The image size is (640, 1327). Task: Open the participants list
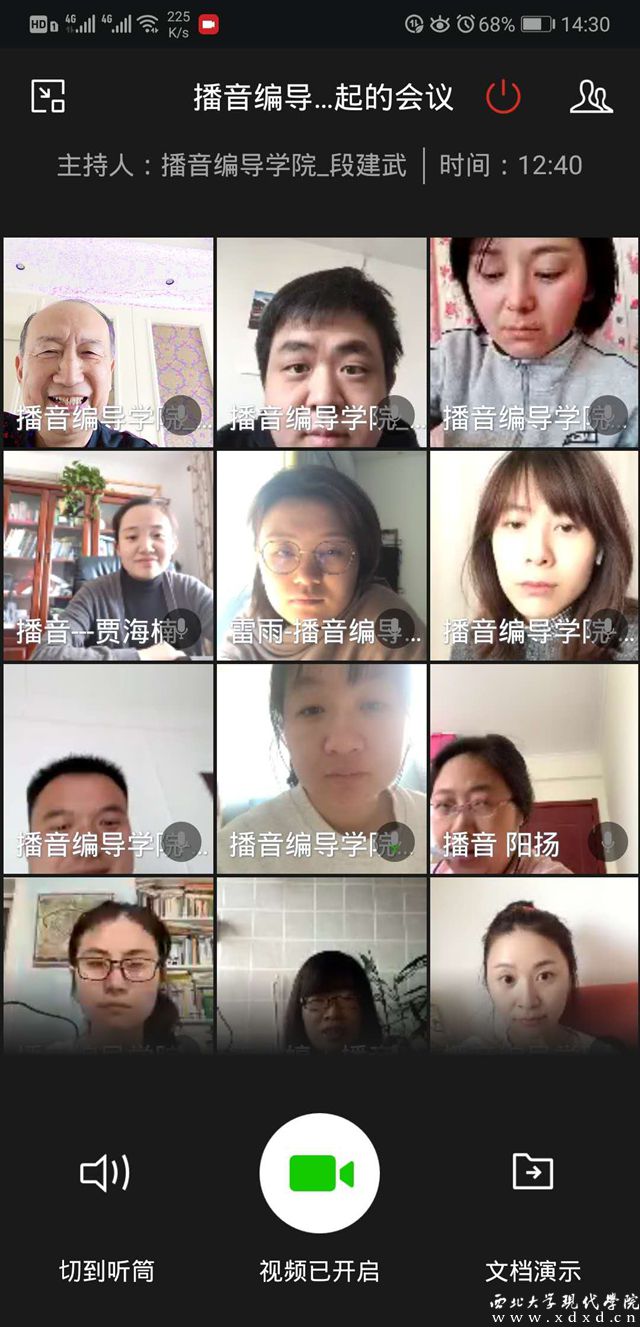coord(591,97)
